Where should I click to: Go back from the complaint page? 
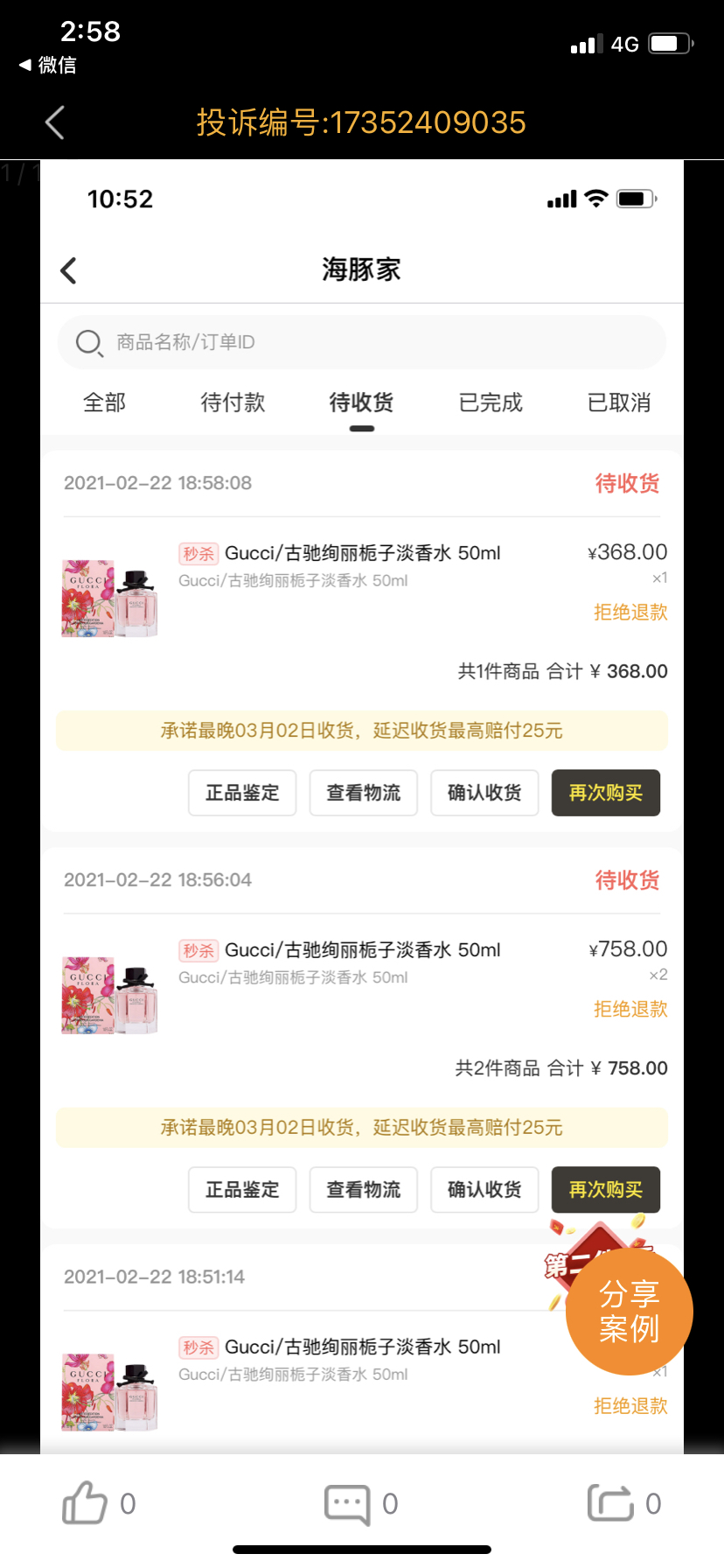pos(54,122)
